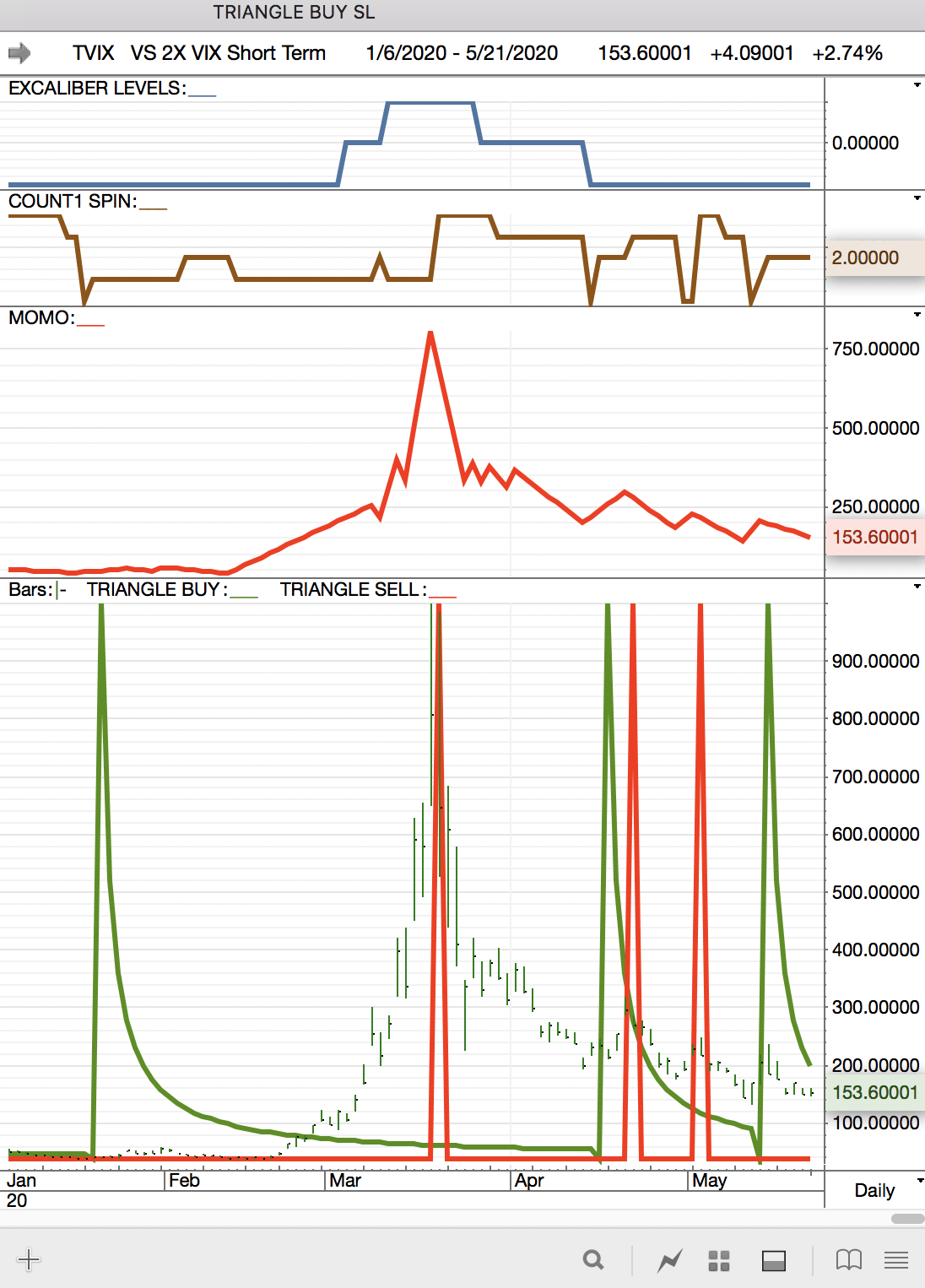Expand the Bars pane dropdown arrow
The image size is (925, 1288).
(917, 587)
